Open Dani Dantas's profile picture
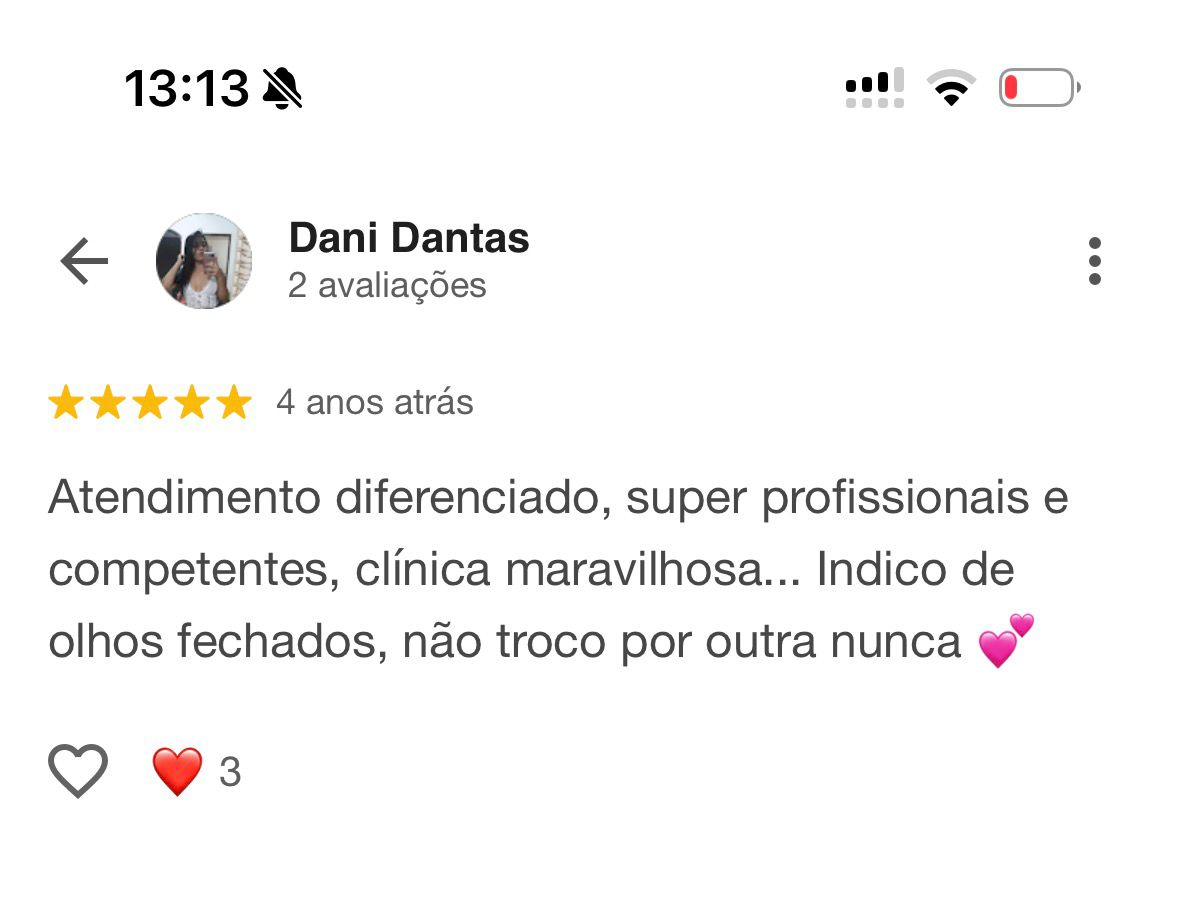 [x=204, y=261]
